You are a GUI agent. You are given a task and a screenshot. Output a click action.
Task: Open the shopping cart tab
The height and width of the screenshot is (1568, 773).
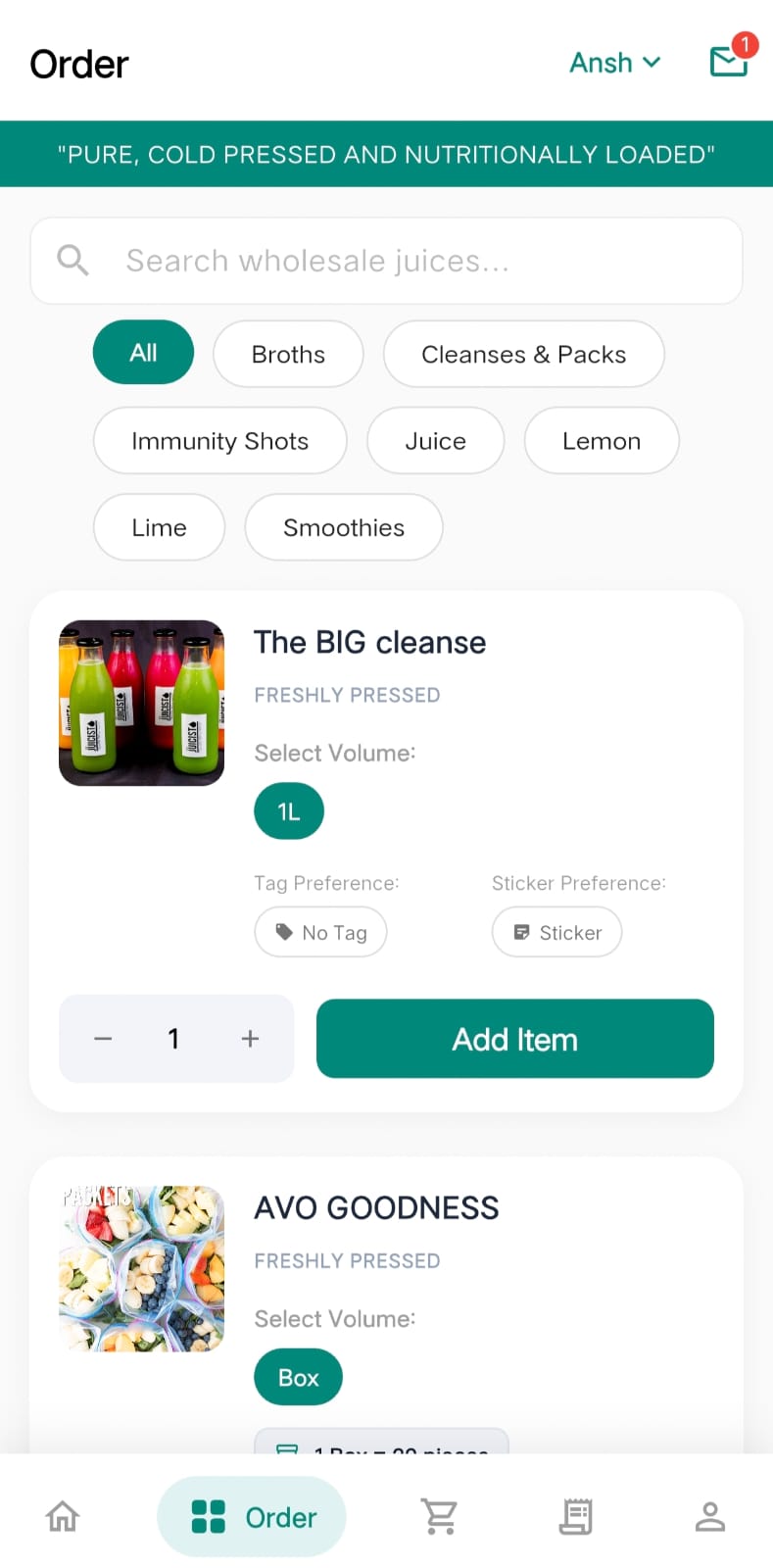439,1516
